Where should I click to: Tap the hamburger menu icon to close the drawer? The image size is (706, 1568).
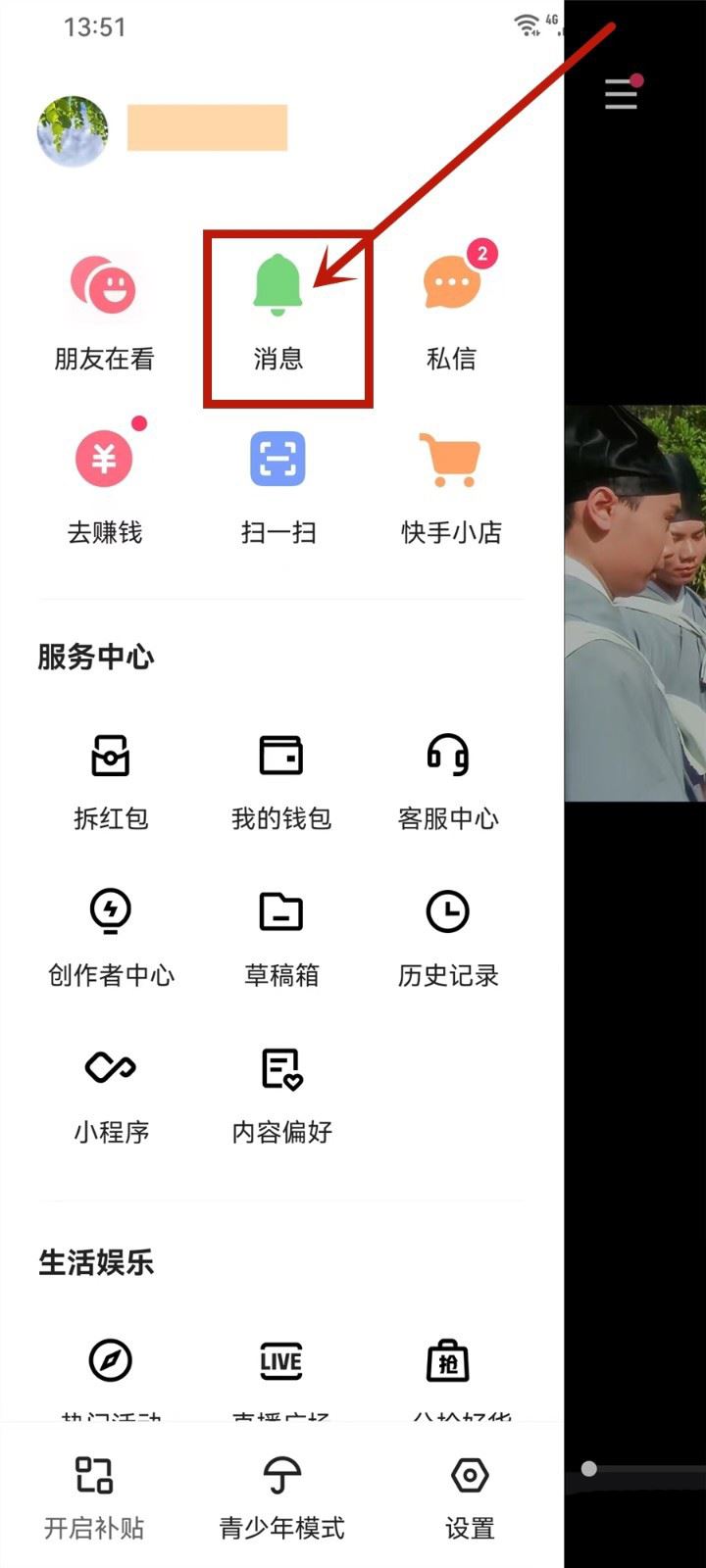(x=621, y=94)
